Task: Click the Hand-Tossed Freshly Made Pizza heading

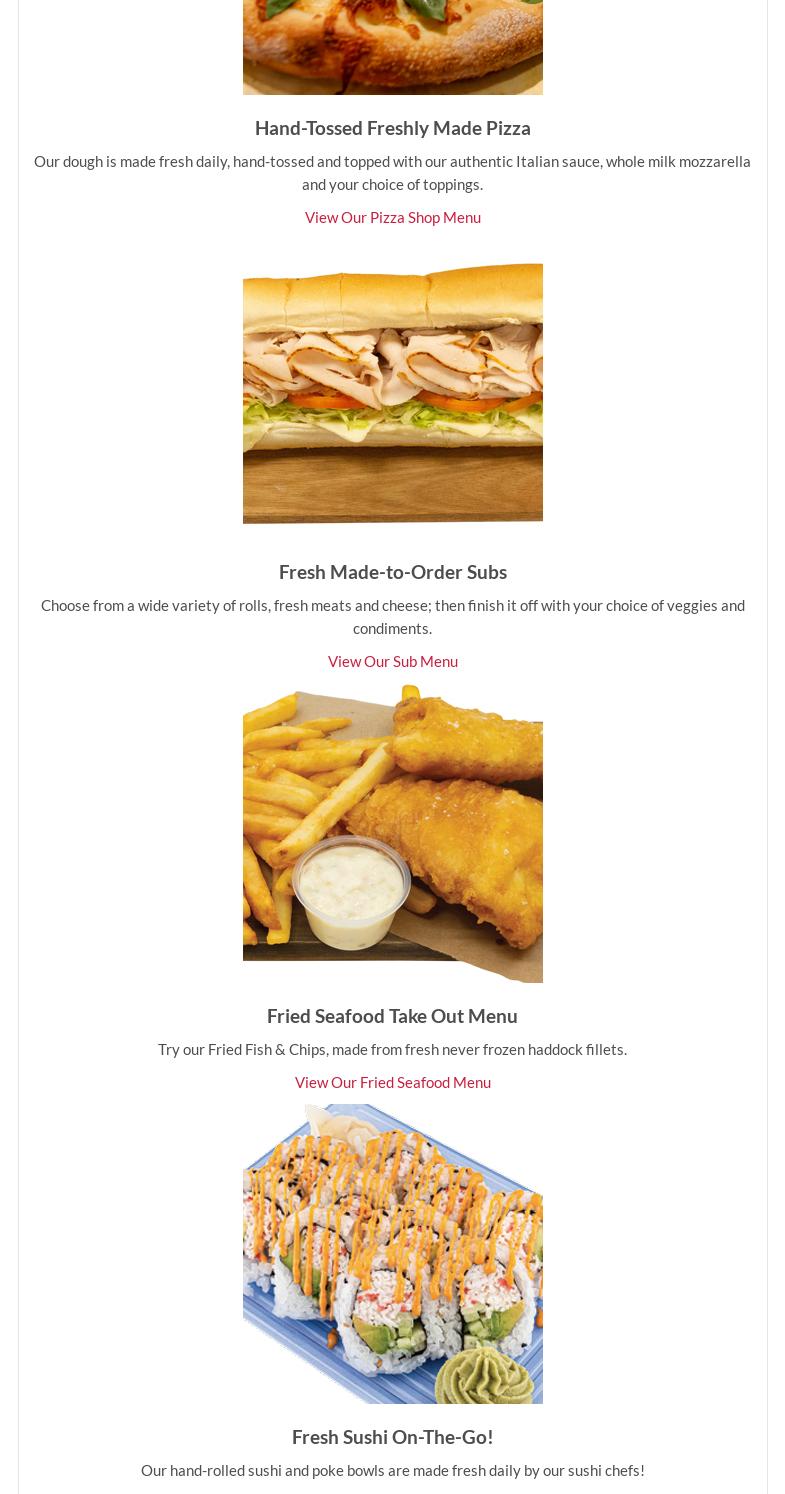Action: click(392, 128)
